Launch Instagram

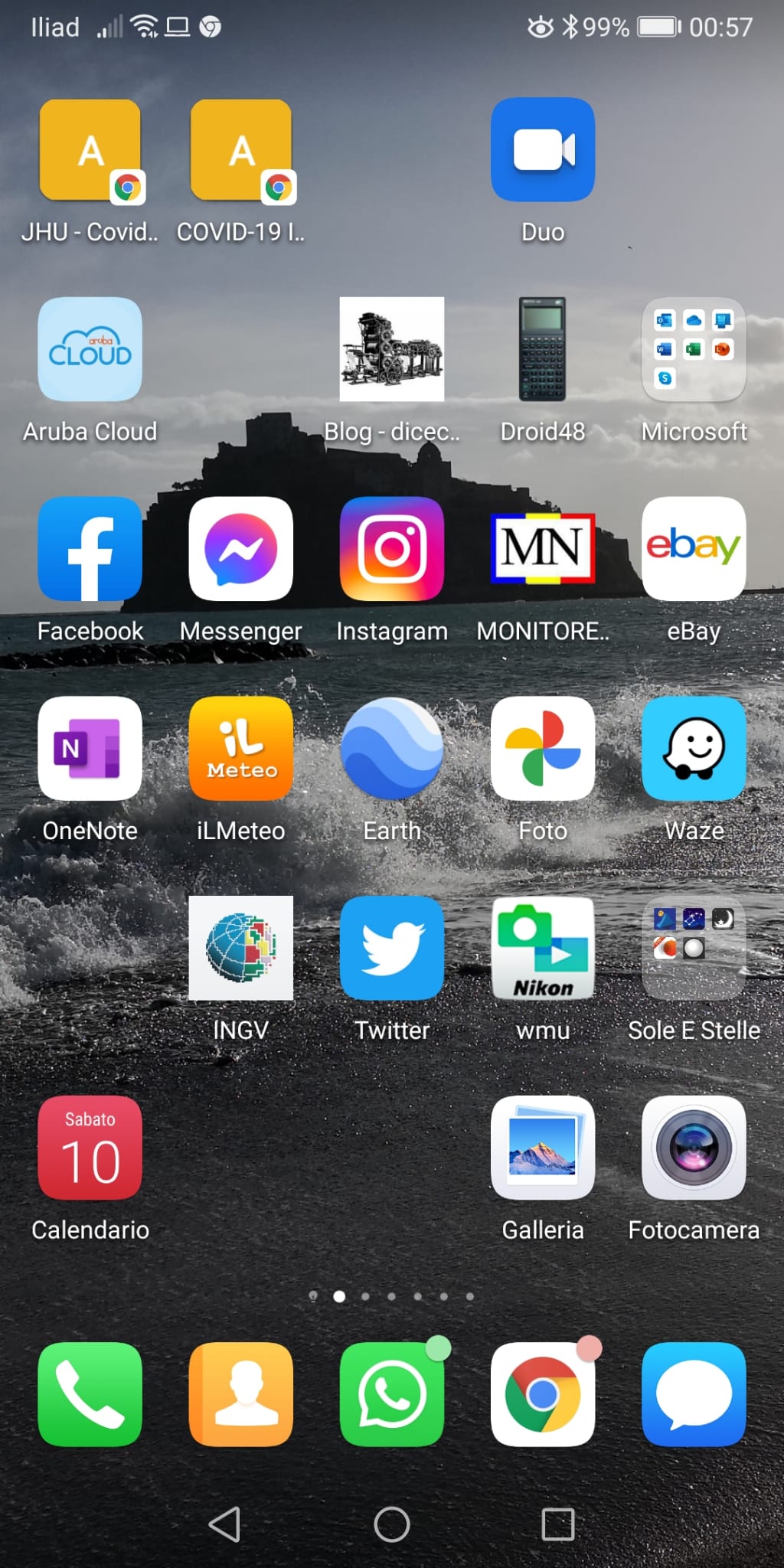tap(392, 548)
